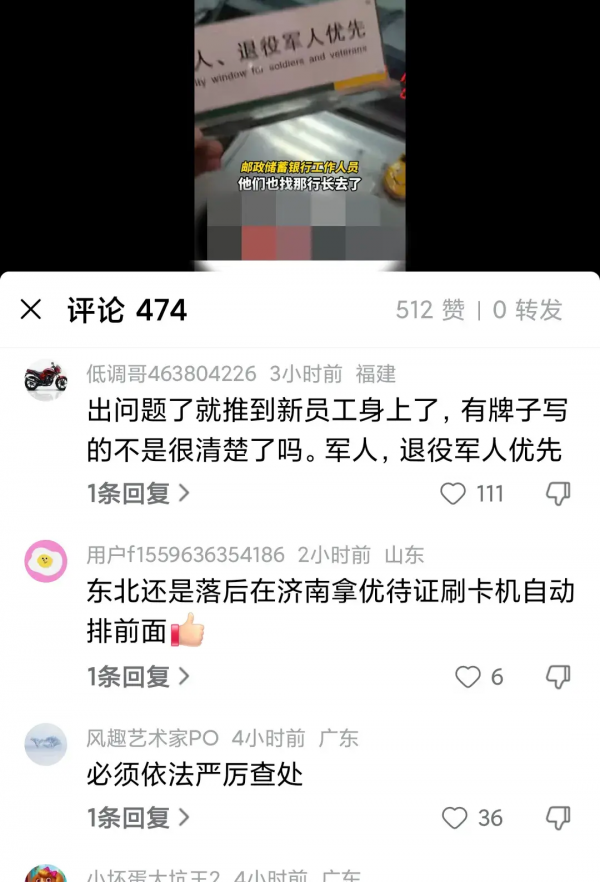Open 用户f1559636354186's profile avatar

tap(46, 561)
